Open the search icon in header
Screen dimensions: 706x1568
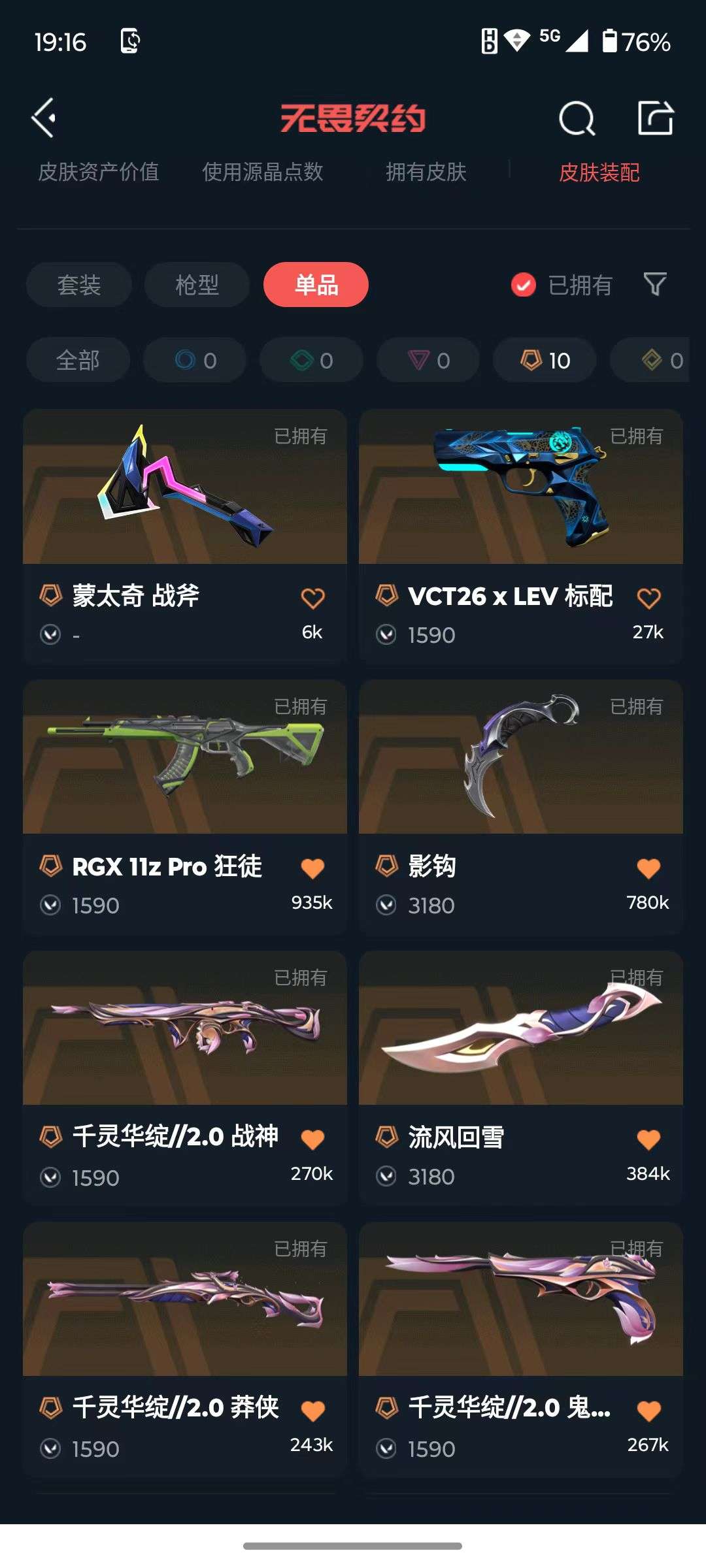577,118
